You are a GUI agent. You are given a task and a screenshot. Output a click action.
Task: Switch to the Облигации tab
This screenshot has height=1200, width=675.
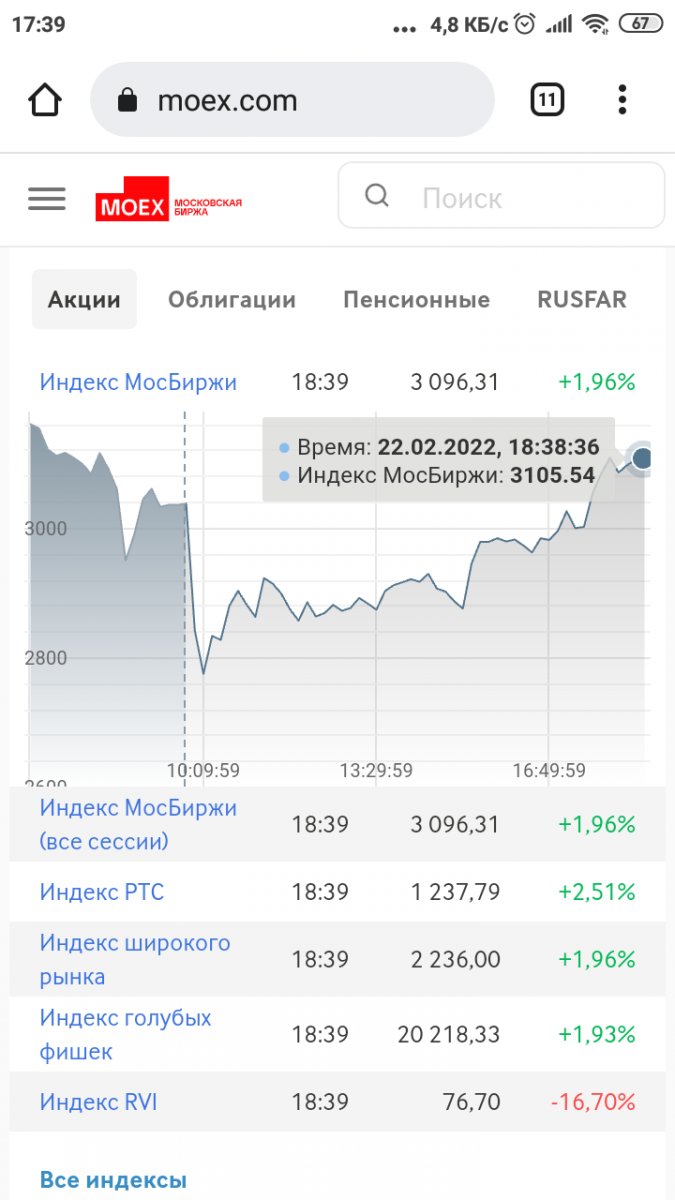point(232,299)
